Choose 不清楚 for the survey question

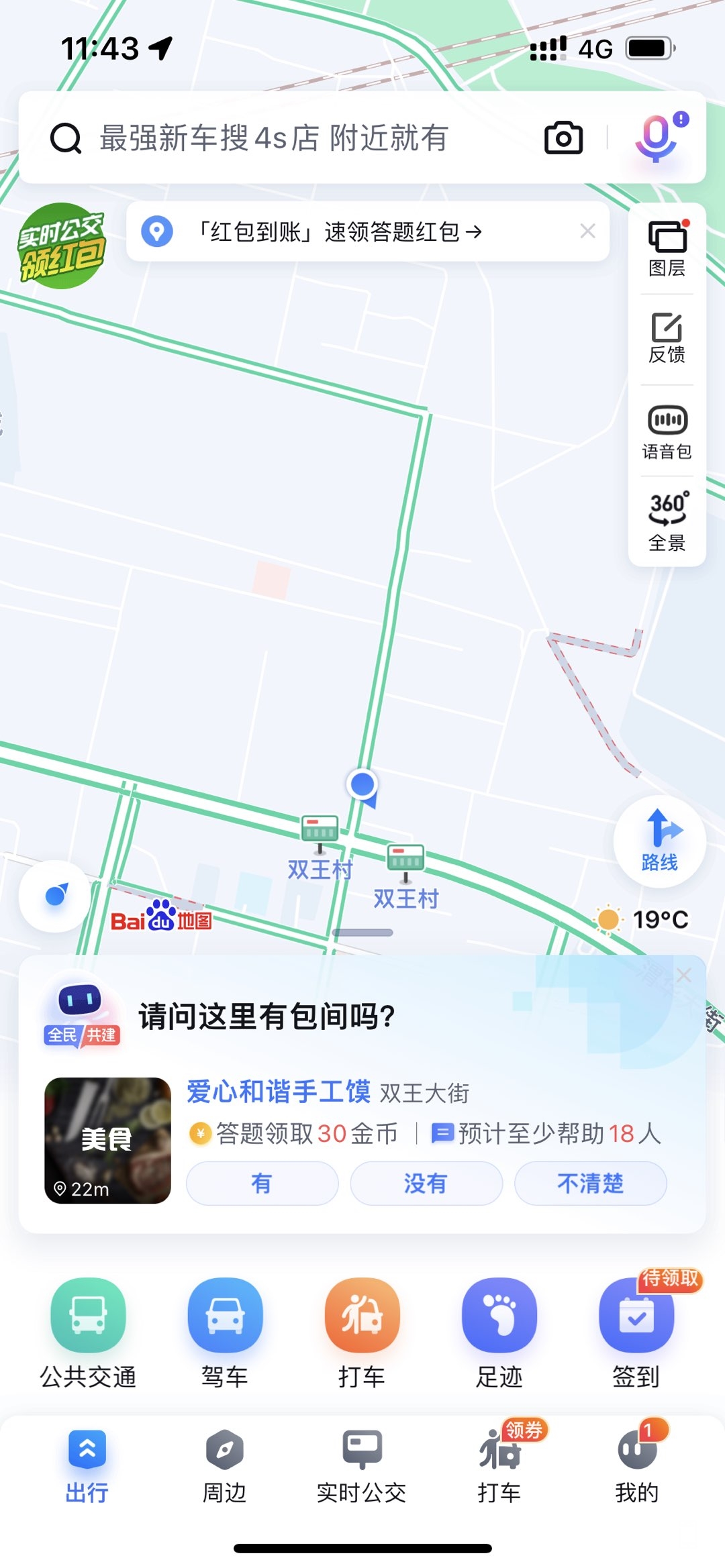(x=590, y=1184)
